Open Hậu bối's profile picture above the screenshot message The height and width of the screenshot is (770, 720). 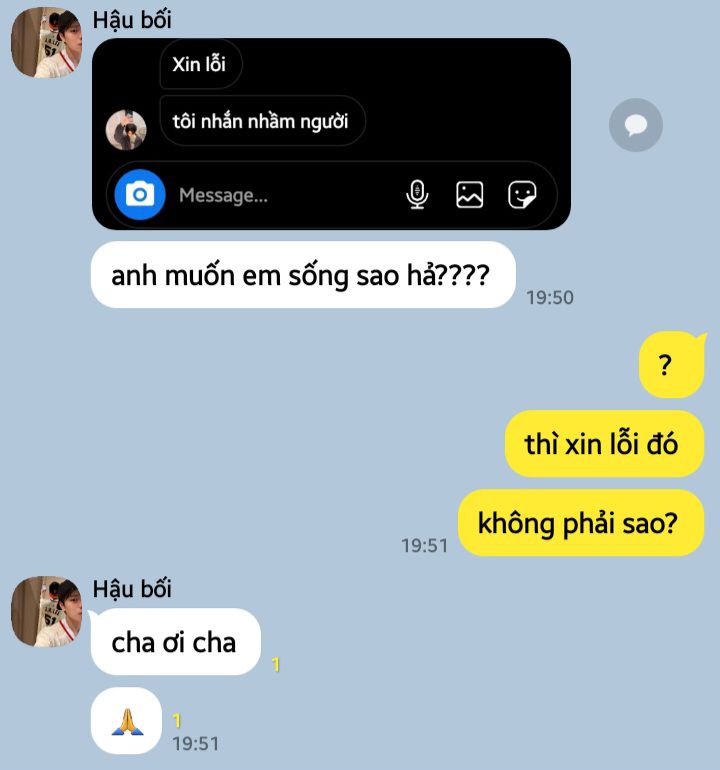click(46, 42)
